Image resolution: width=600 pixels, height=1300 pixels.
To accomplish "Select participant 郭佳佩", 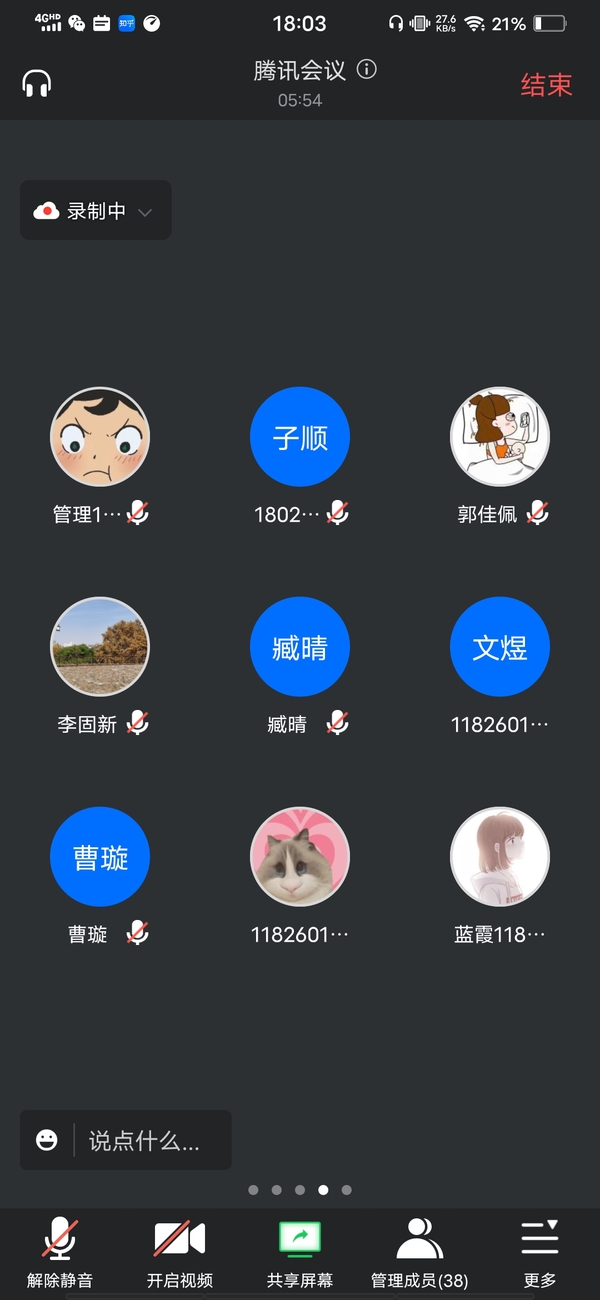I will coord(500,438).
